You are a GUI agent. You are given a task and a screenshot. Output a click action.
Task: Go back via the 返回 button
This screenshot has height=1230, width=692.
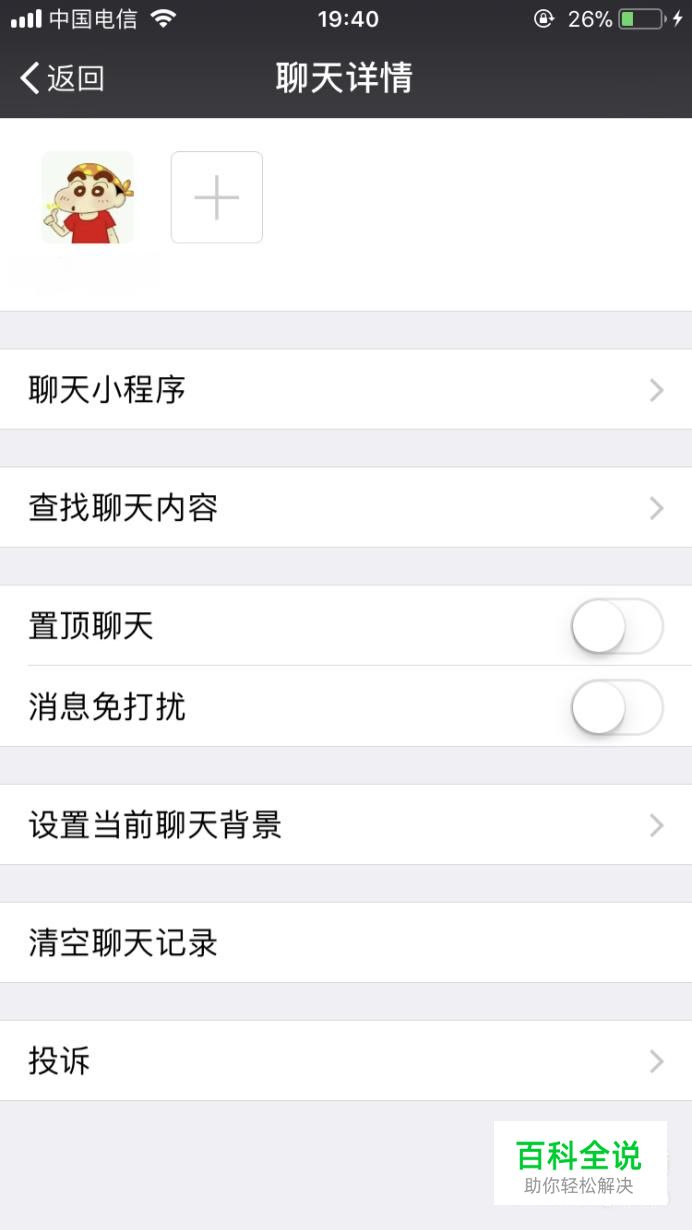click(x=62, y=78)
